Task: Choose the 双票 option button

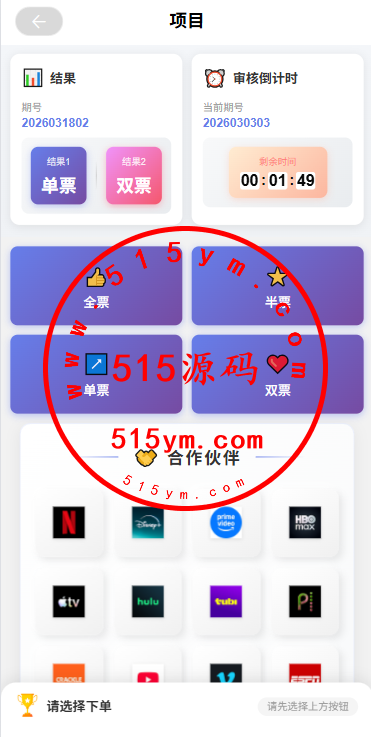Action: 277,374
